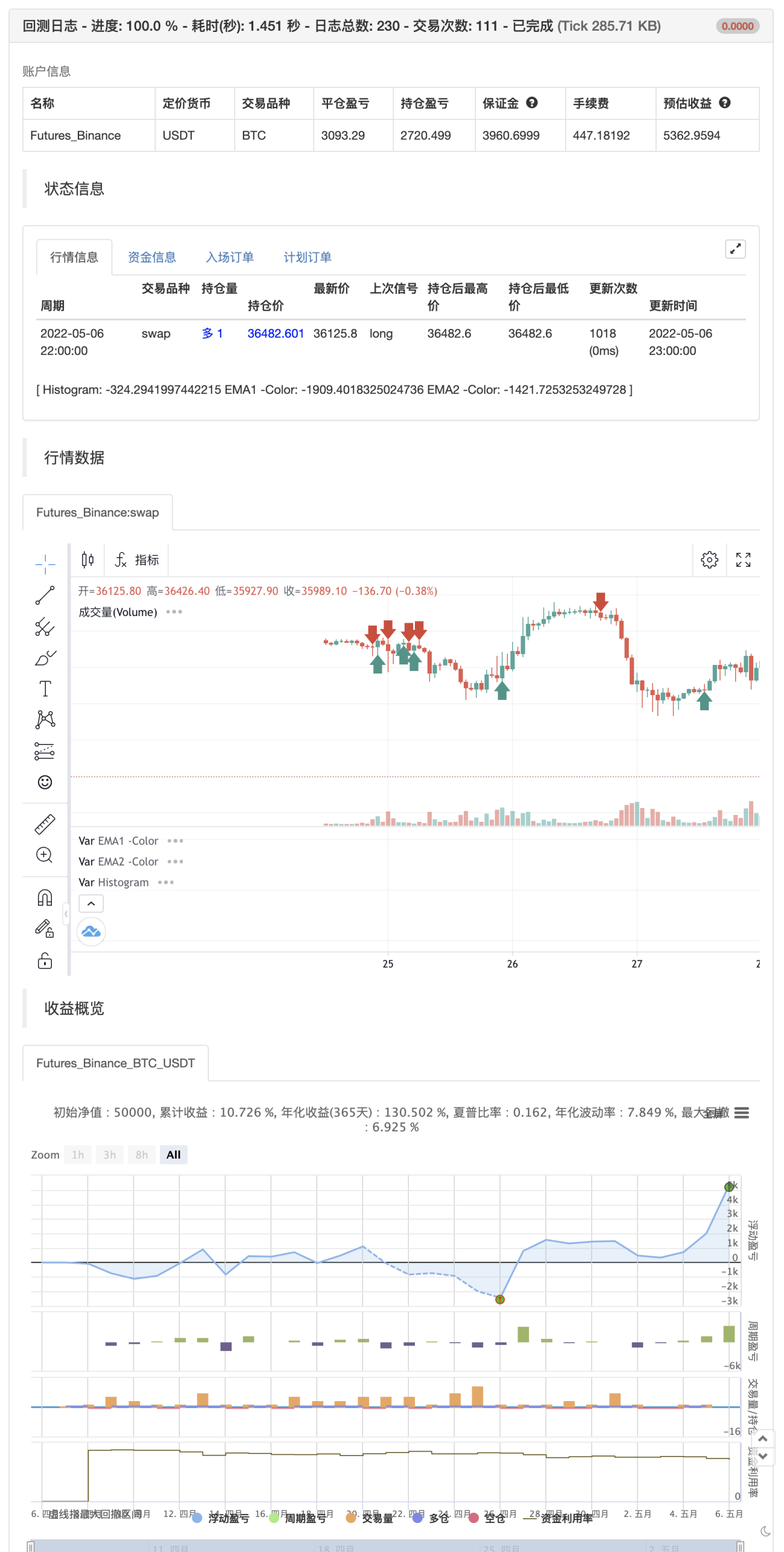The image size is (784, 1552).
Task: Switch to the 资金信息 tab
Action: click(151, 257)
